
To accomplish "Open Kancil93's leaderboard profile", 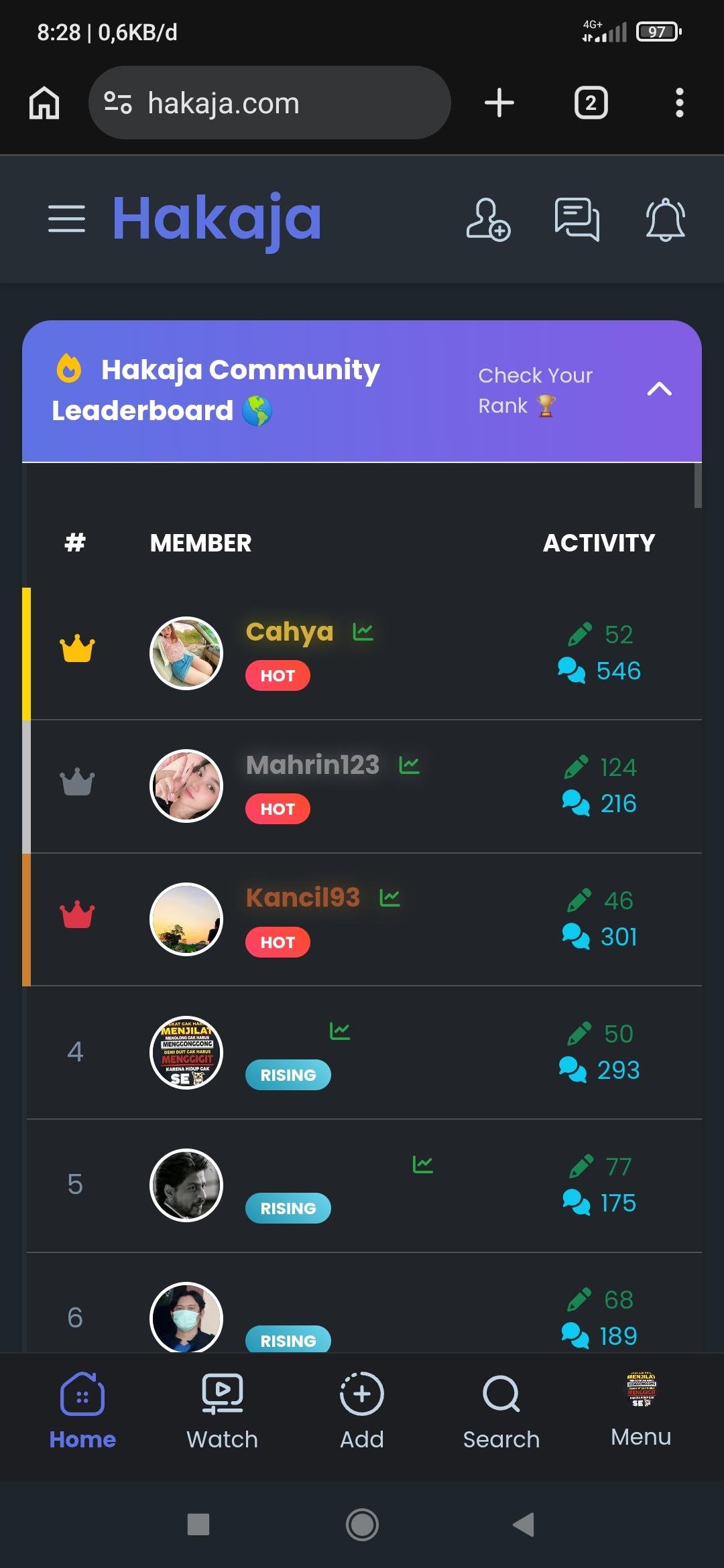I will [303, 897].
